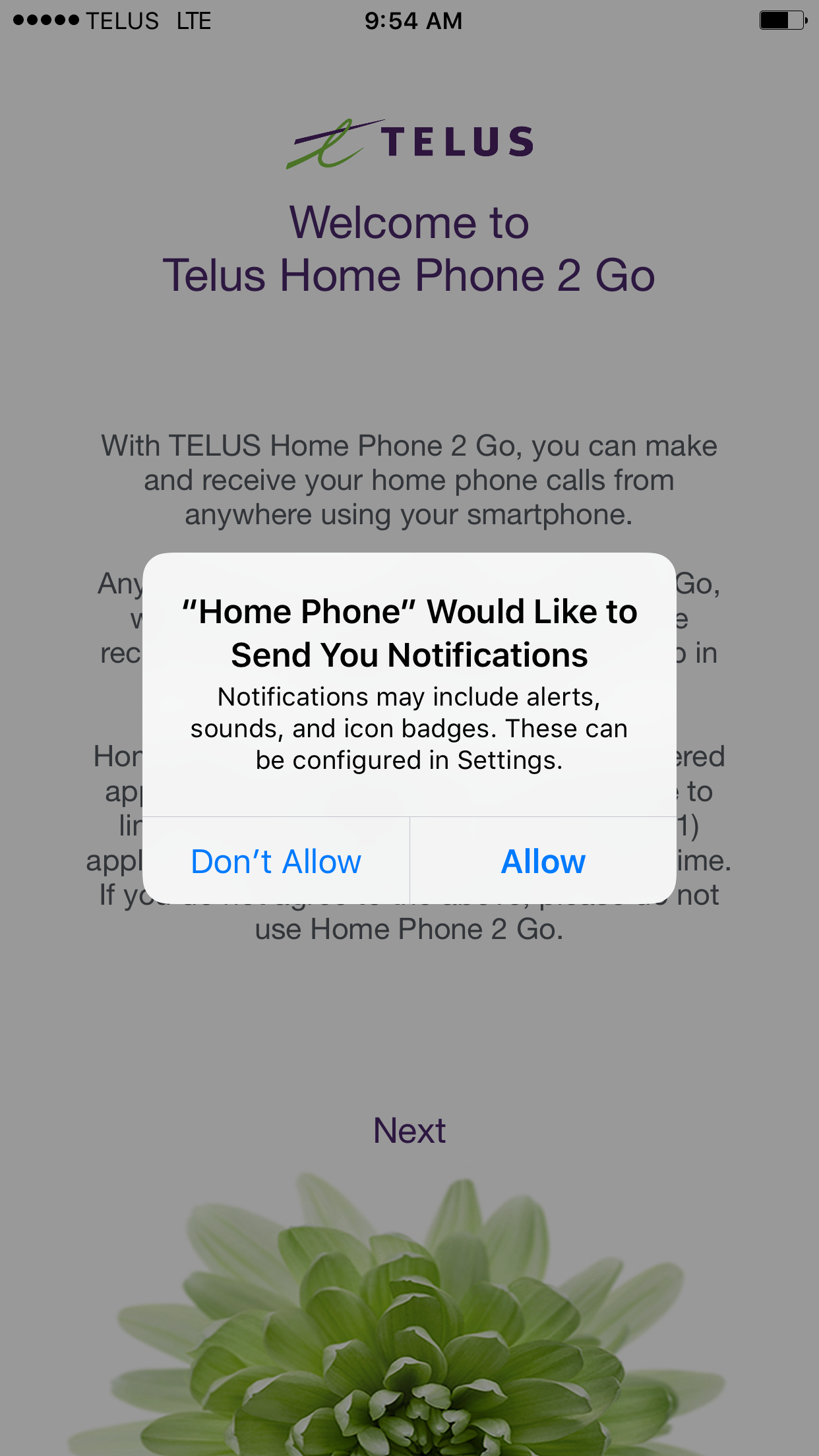Screen dimensions: 819x1456
Task: Choose Don't Allow for notifications
Action: [x=276, y=861]
